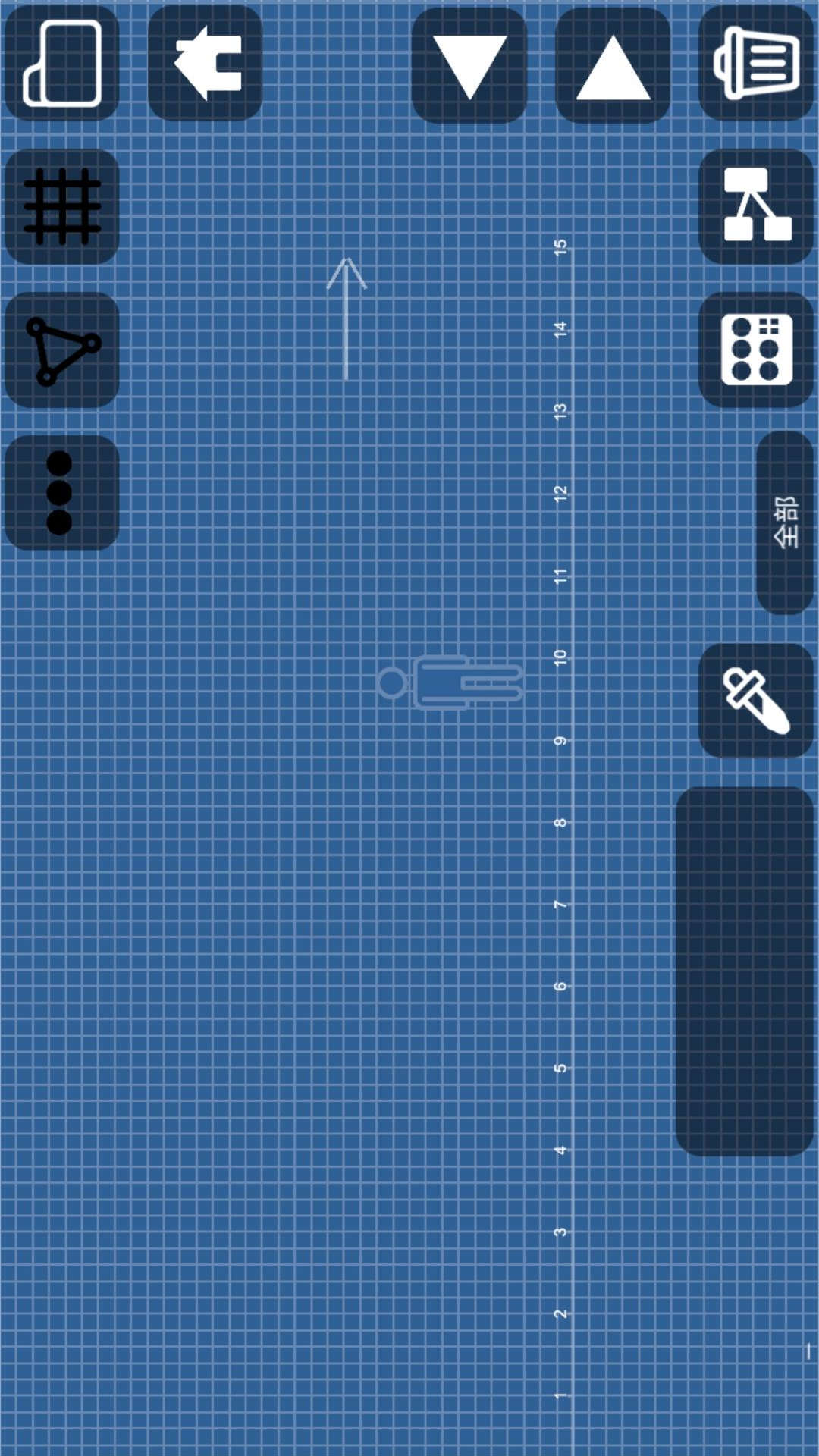Tap the back/exit arrow button
This screenshot has height=1456, width=819.
click(205, 63)
